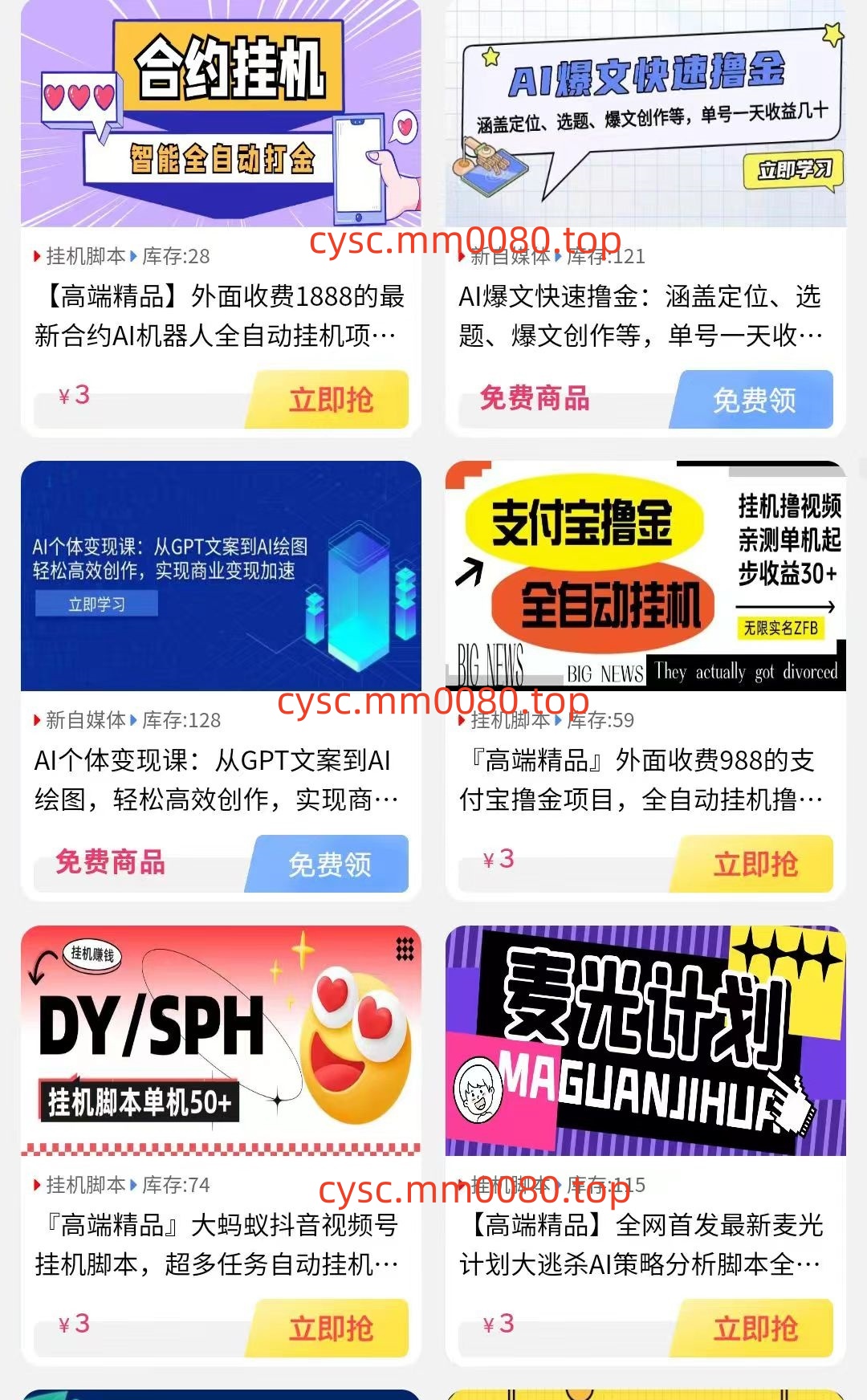Tap 免费领 for the AI个体变现课 item
Screen dimensions: 867x1400
(329, 864)
